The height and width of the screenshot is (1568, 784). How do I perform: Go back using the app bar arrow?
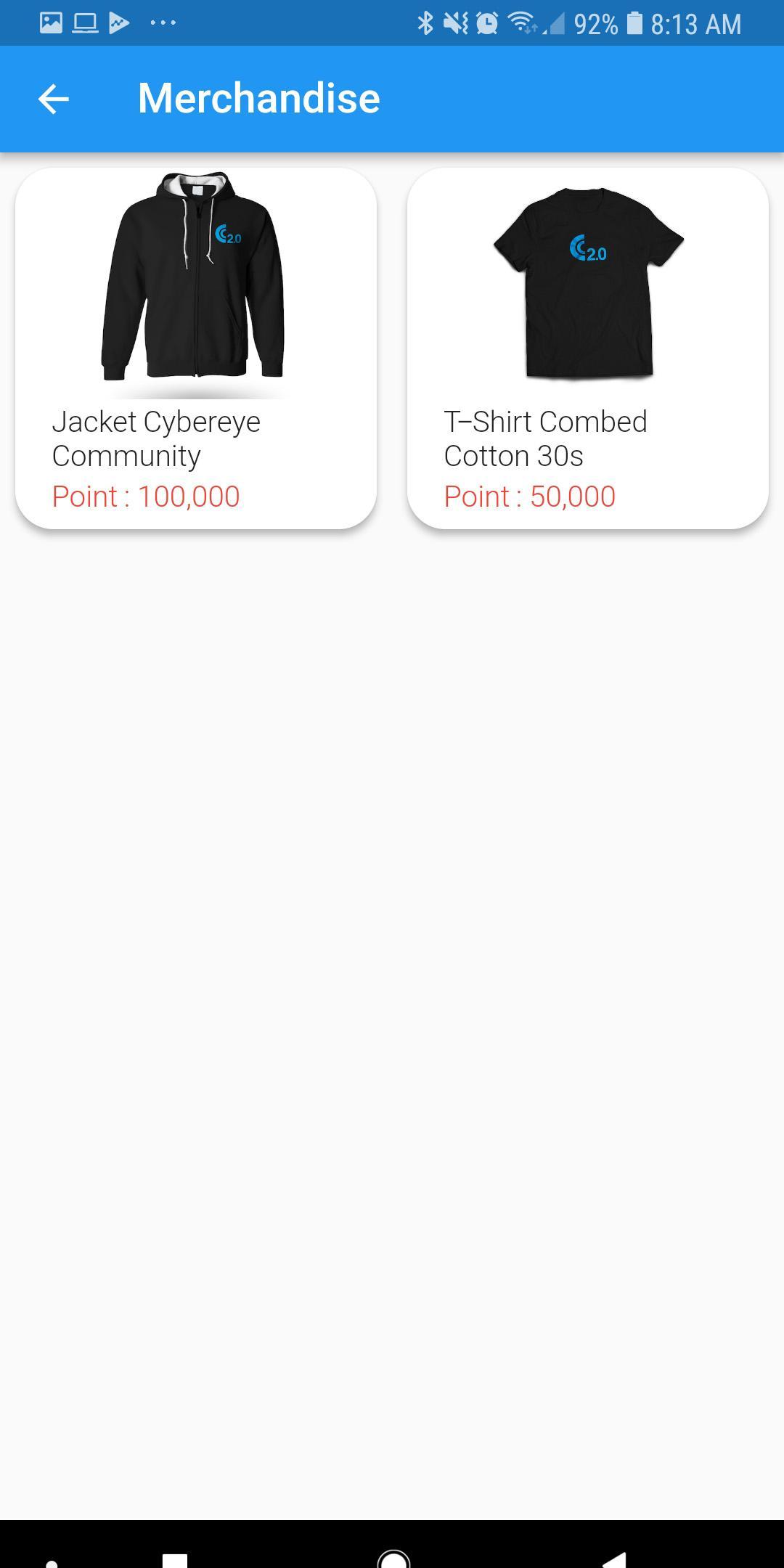pyautogui.click(x=53, y=99)
